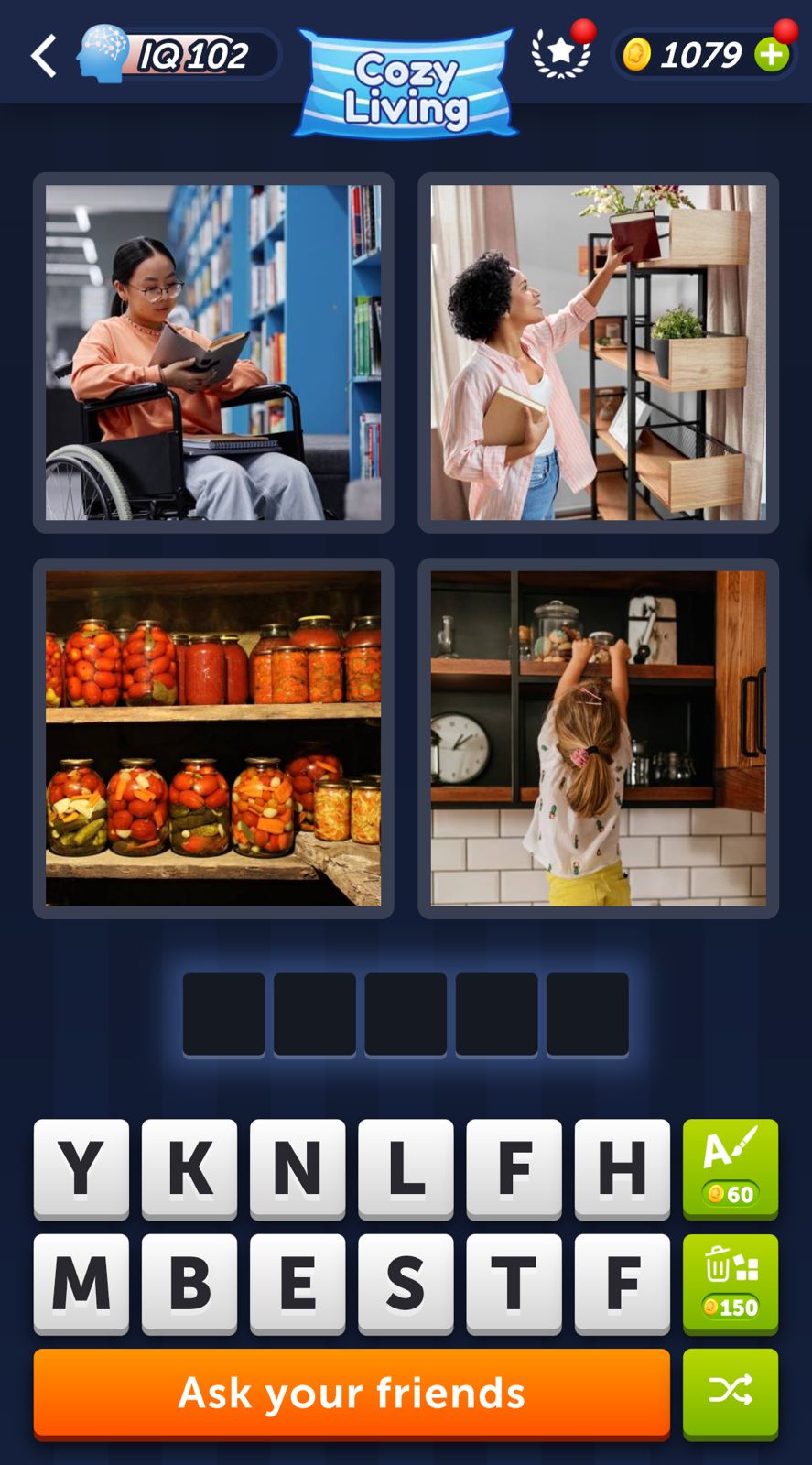Tap the letter H tile
This screenshot has height=1465, width=812.
[x=622, y=1168]
